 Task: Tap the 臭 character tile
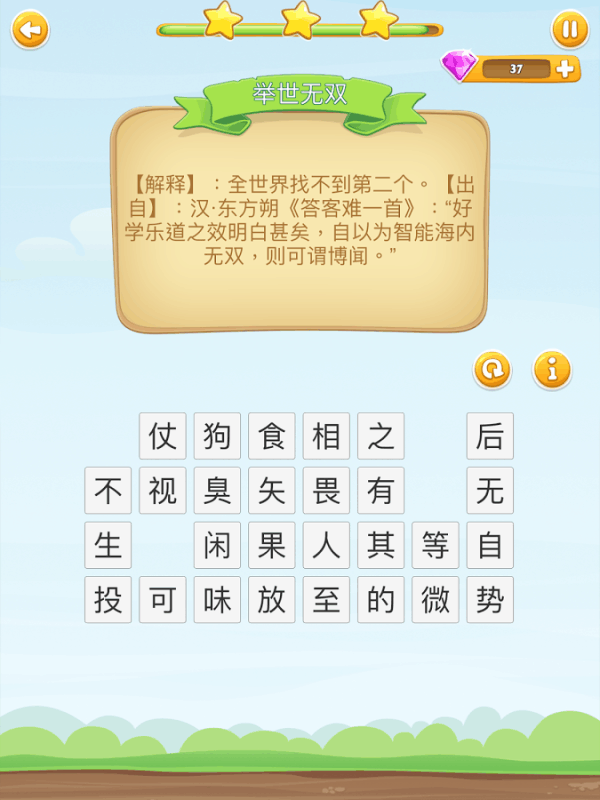(x=217, y=491)
